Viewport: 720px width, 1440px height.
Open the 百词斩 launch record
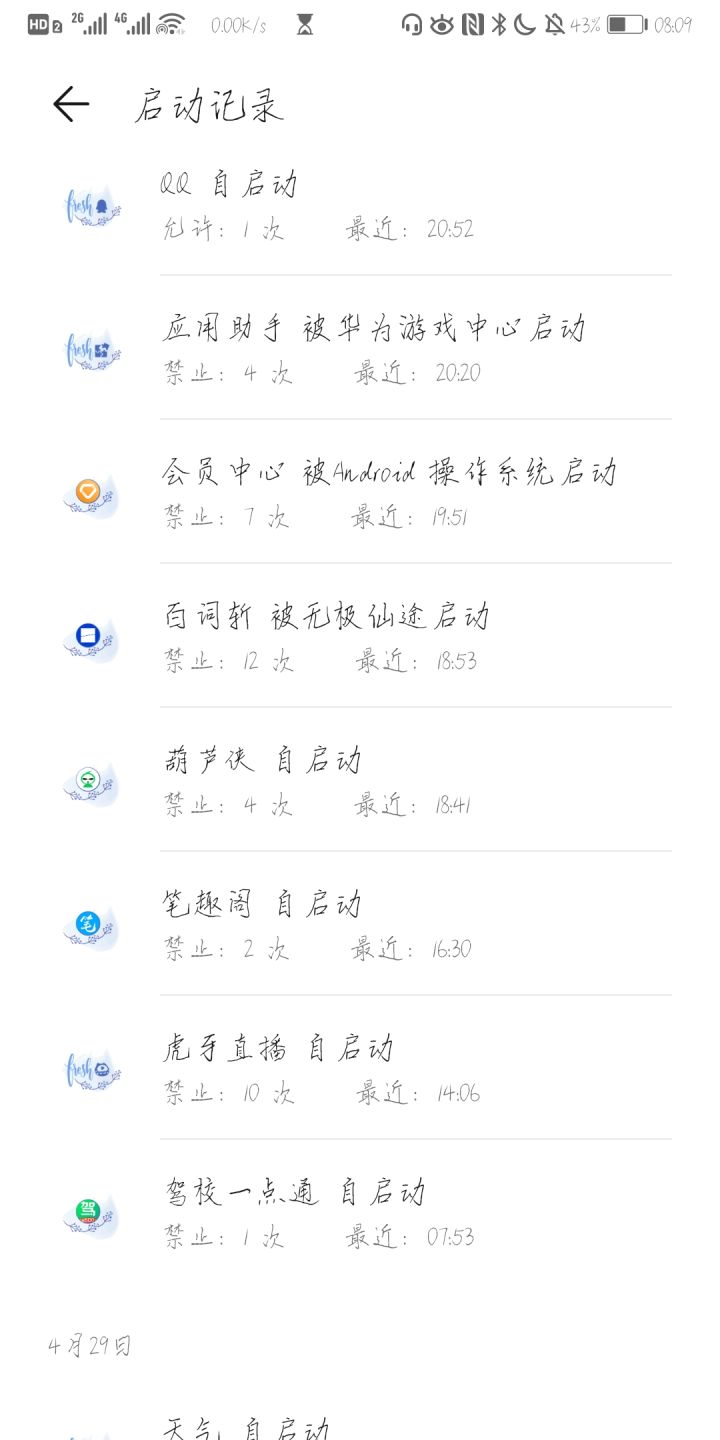360,635
